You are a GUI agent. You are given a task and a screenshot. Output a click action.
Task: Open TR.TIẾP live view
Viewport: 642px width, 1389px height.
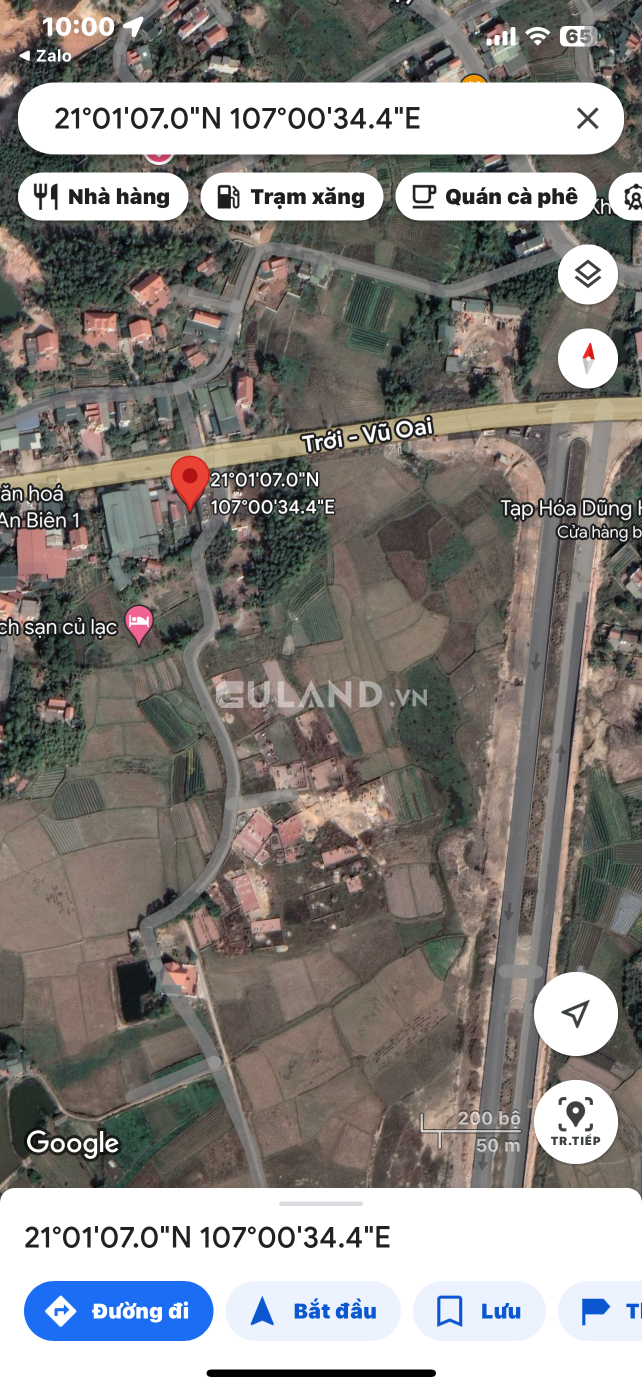575,1121
